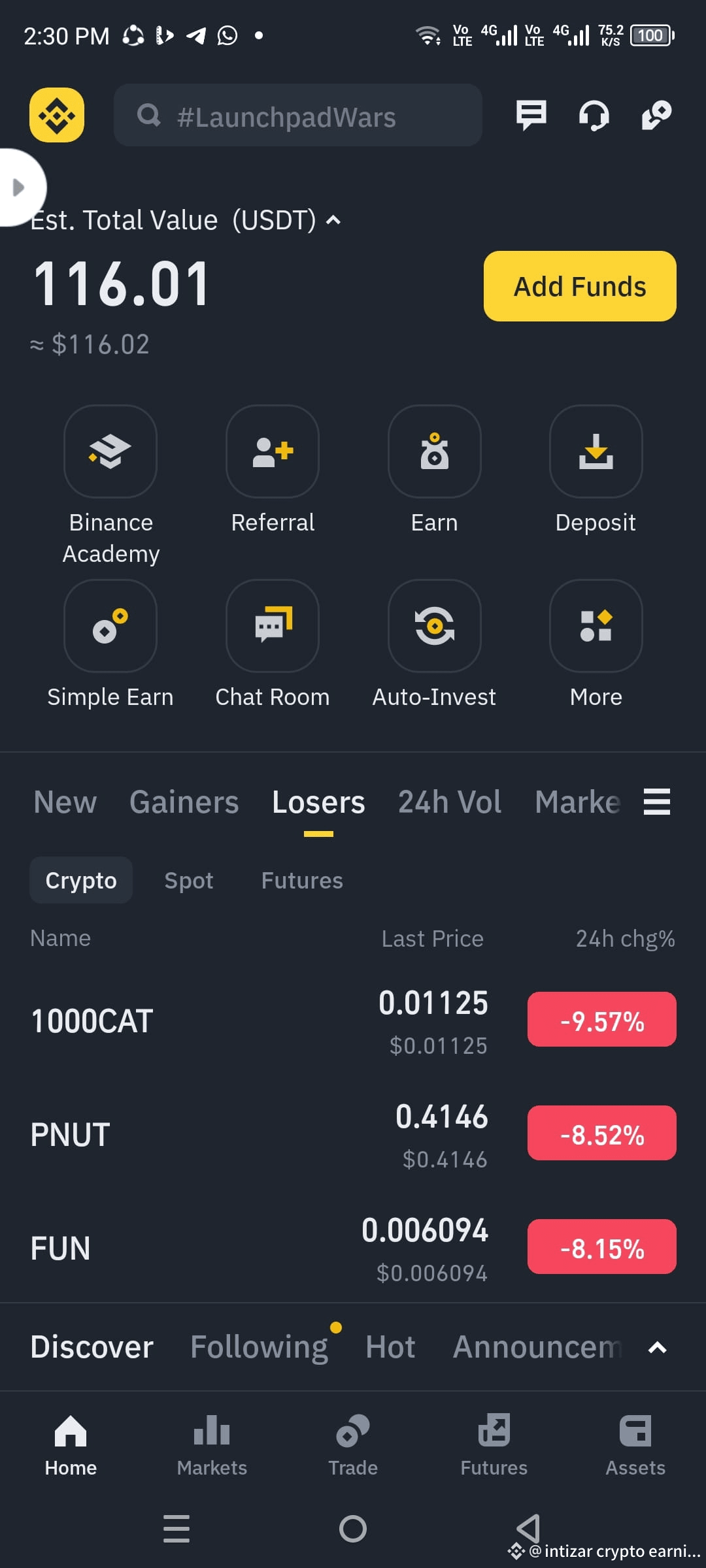This screenshot has width=706, height=1568.
Task: Switch market filter to Spot
Action: 188,879
